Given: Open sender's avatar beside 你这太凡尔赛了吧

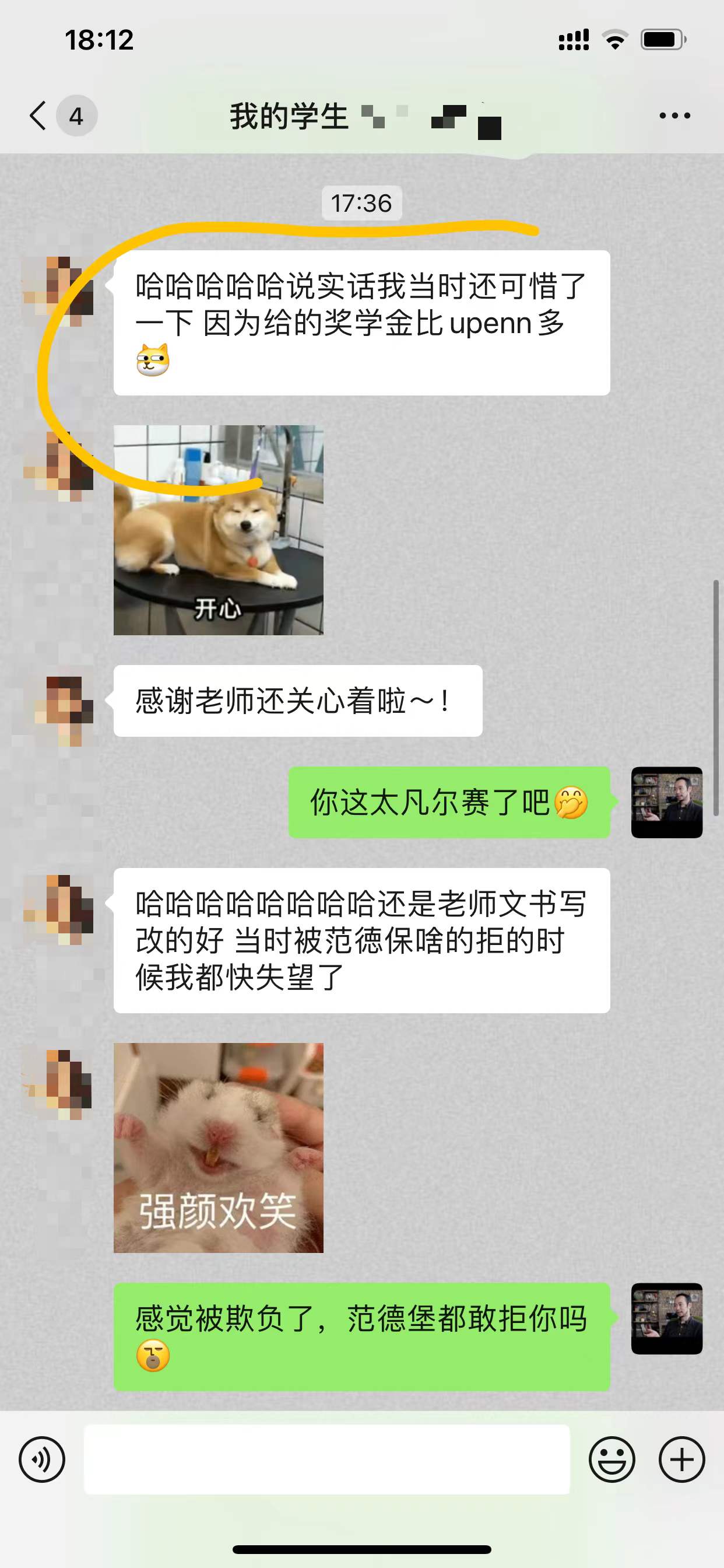Looking at the screenshot, I should (666, 802).
